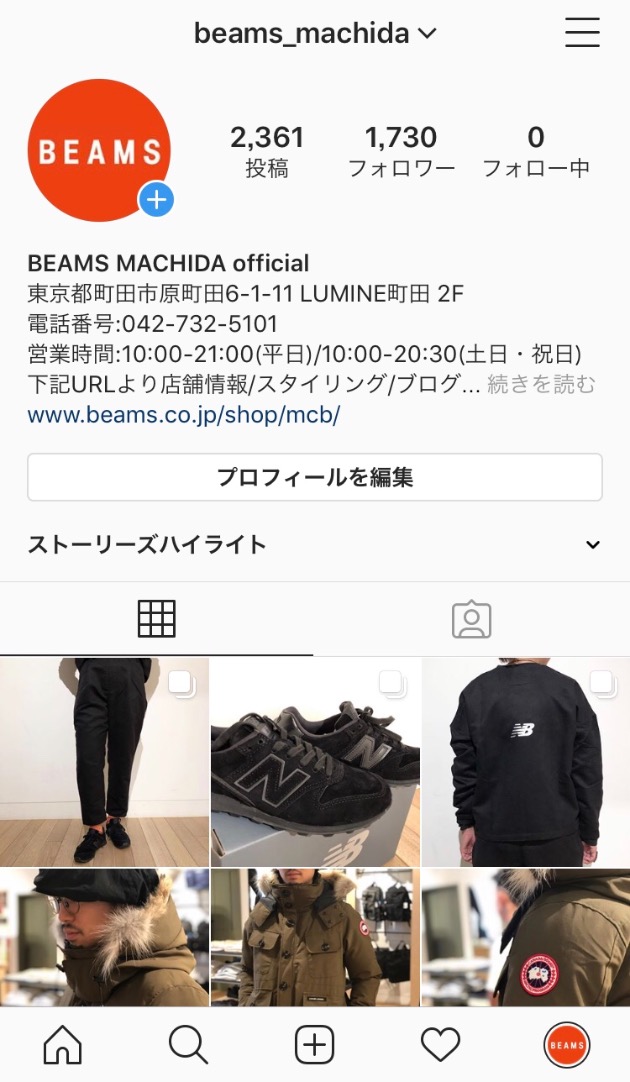The height and width of the screenshot is (1082, 630).
Task: Open the activity heart tab
Action: coord(440,1046)
